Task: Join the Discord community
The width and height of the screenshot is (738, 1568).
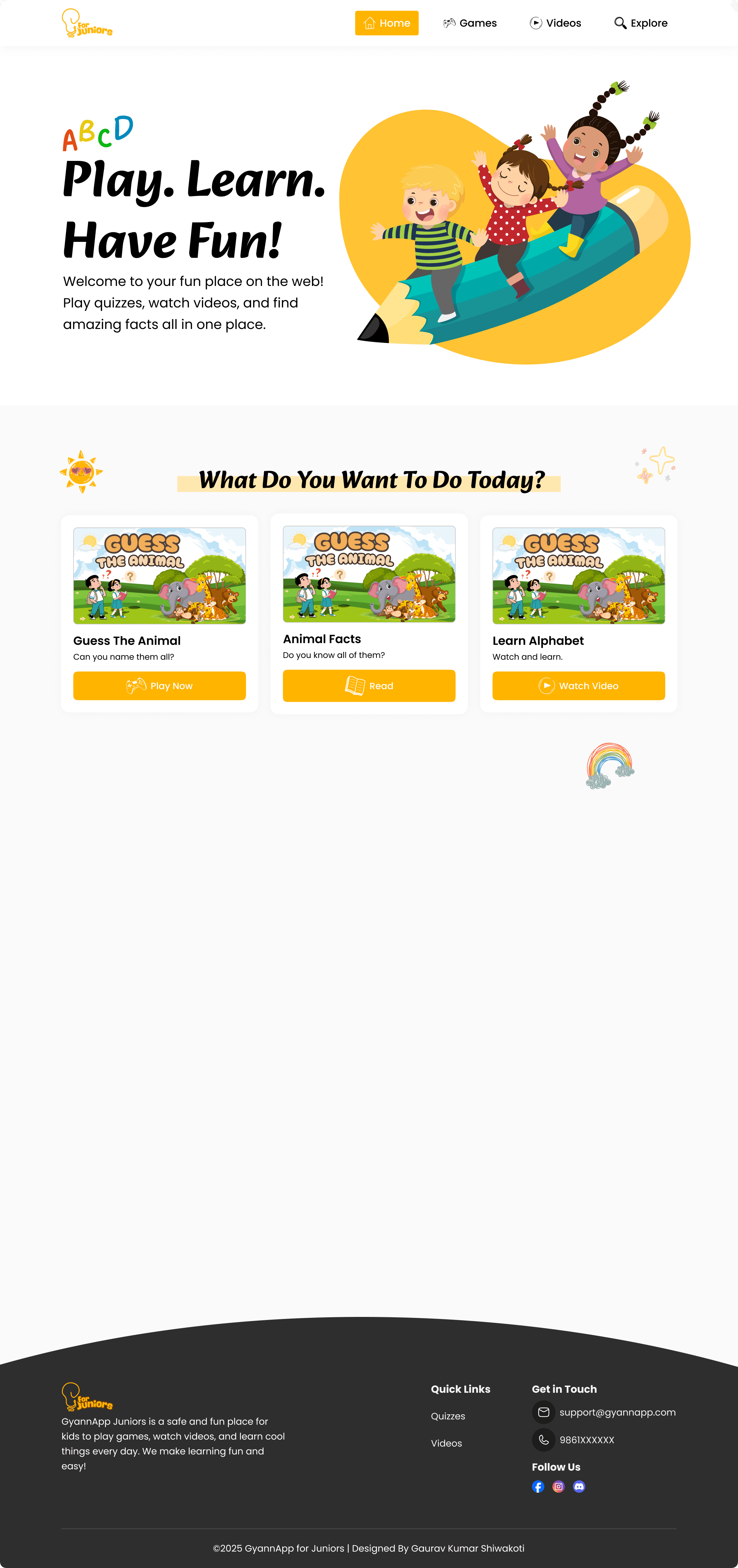Action: 579,1486
